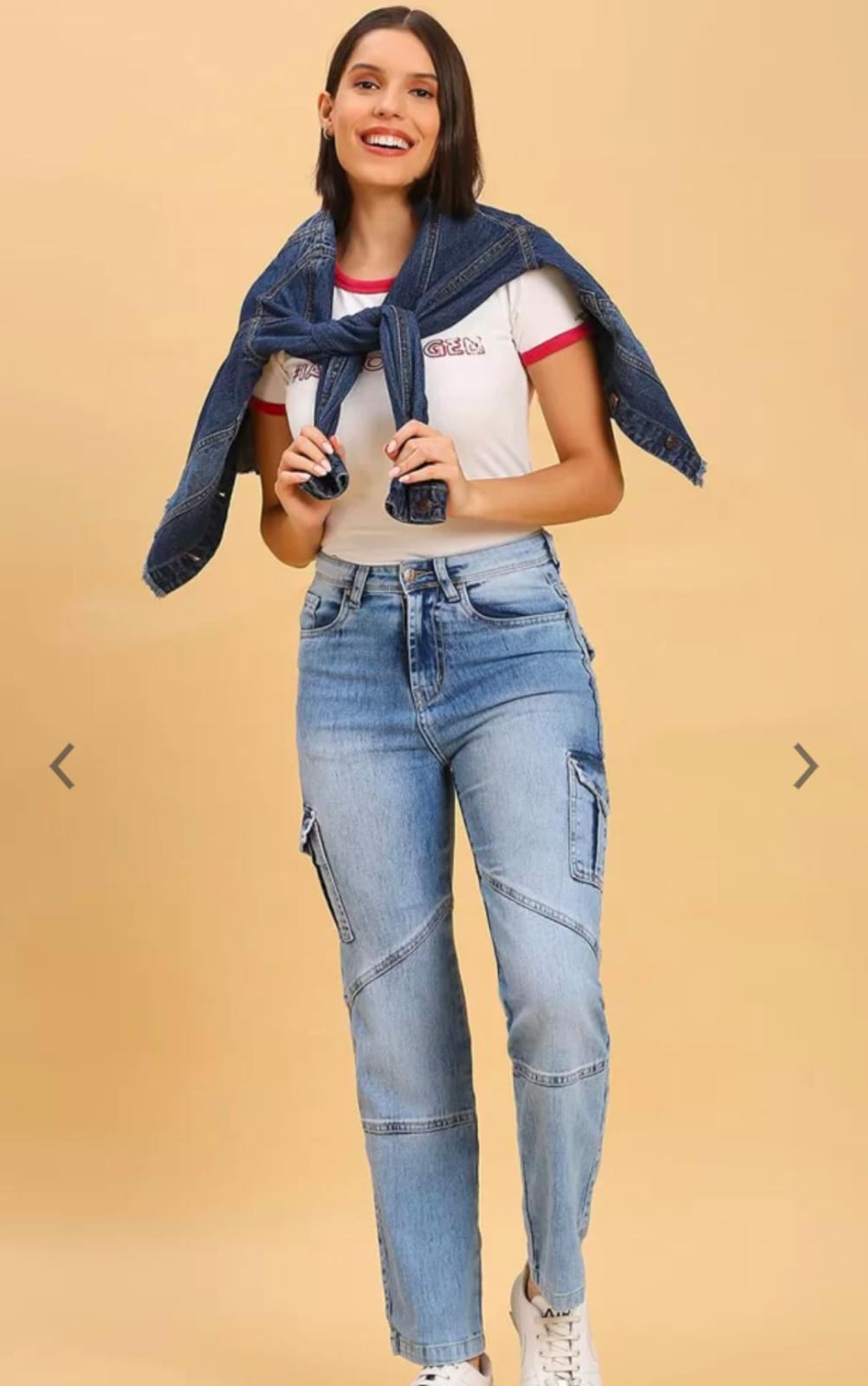Screen dimensions: 868x1386
Task: Go to the previous product image
Action: [x=62, y=766]
